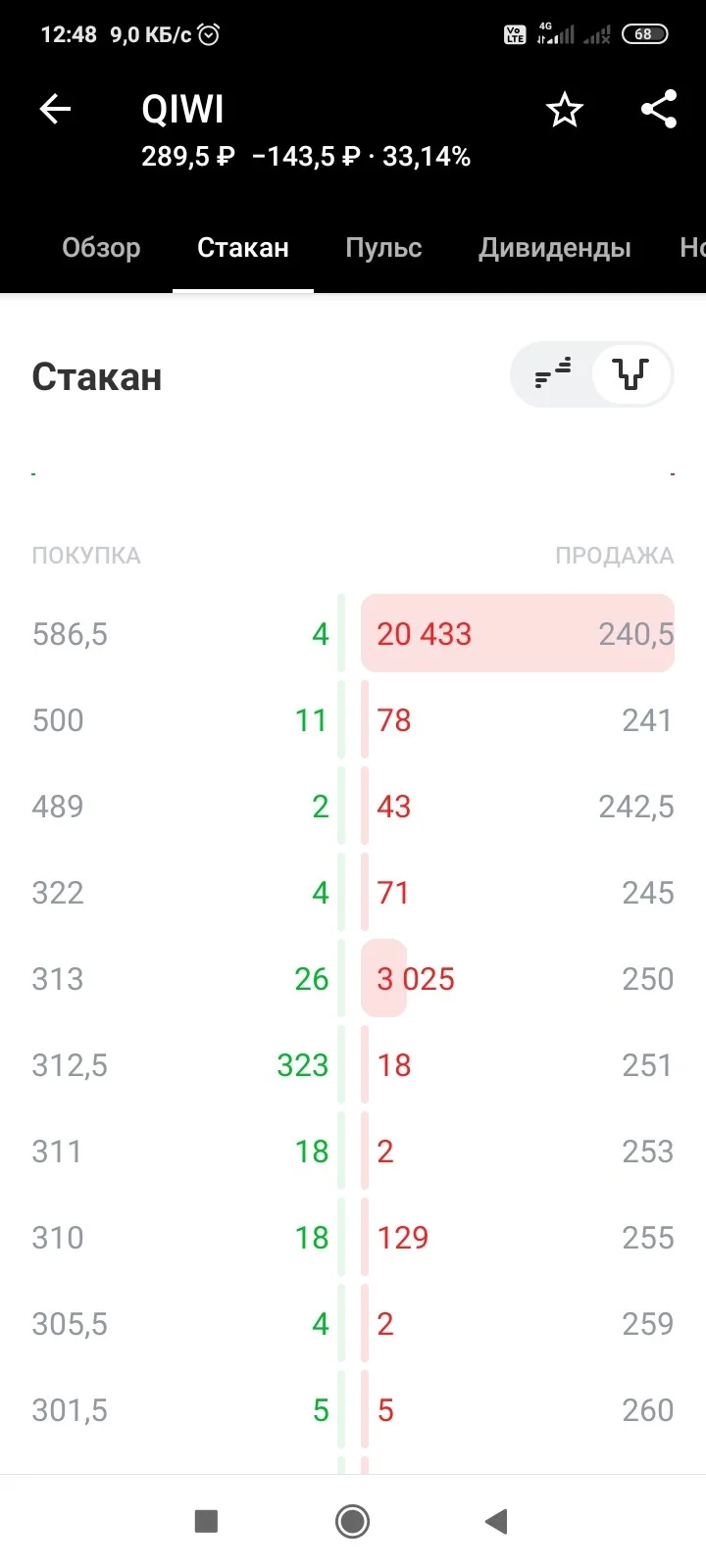The image size is (706, 1568).
Task: Switch to the Дивиденды tab
Action: (554, 248)
